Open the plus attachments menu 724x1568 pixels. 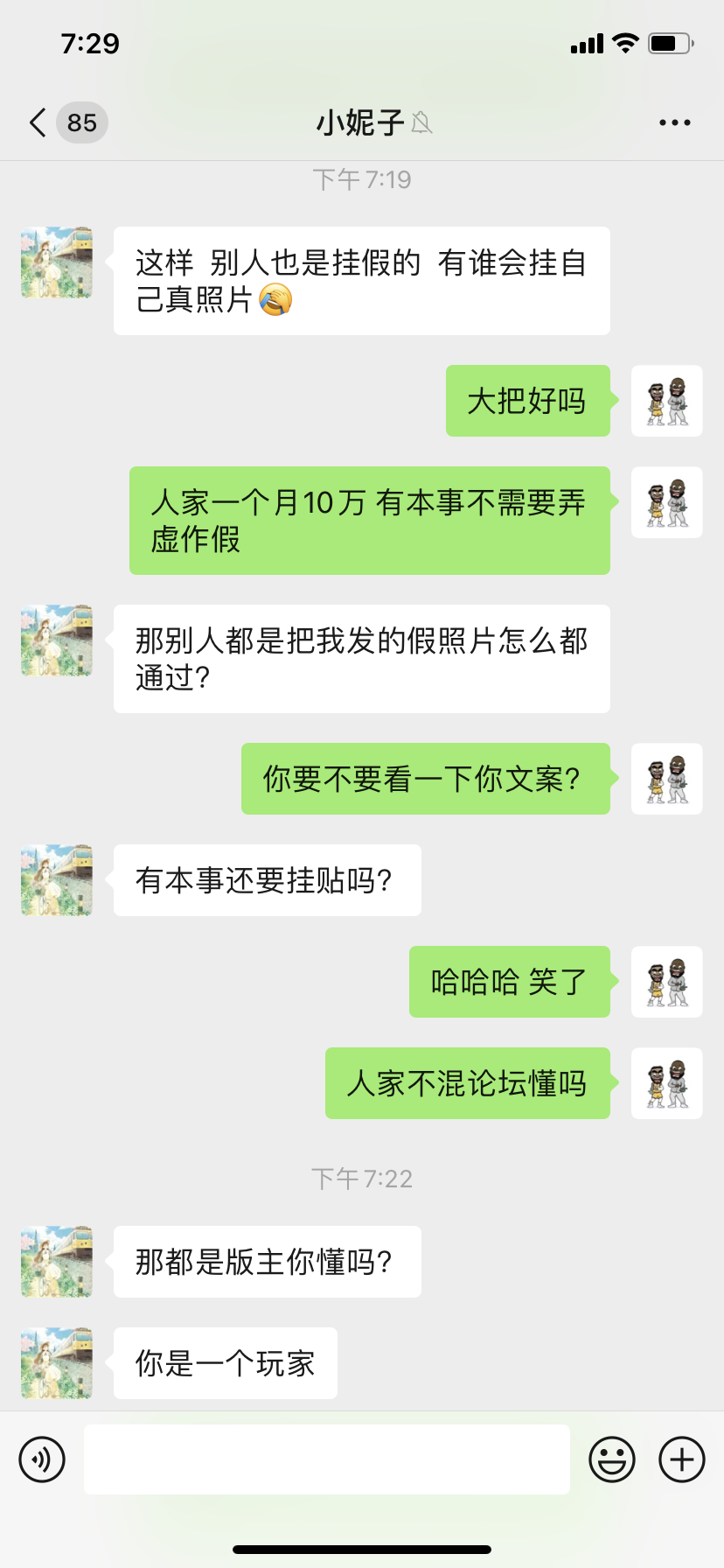681,1459
